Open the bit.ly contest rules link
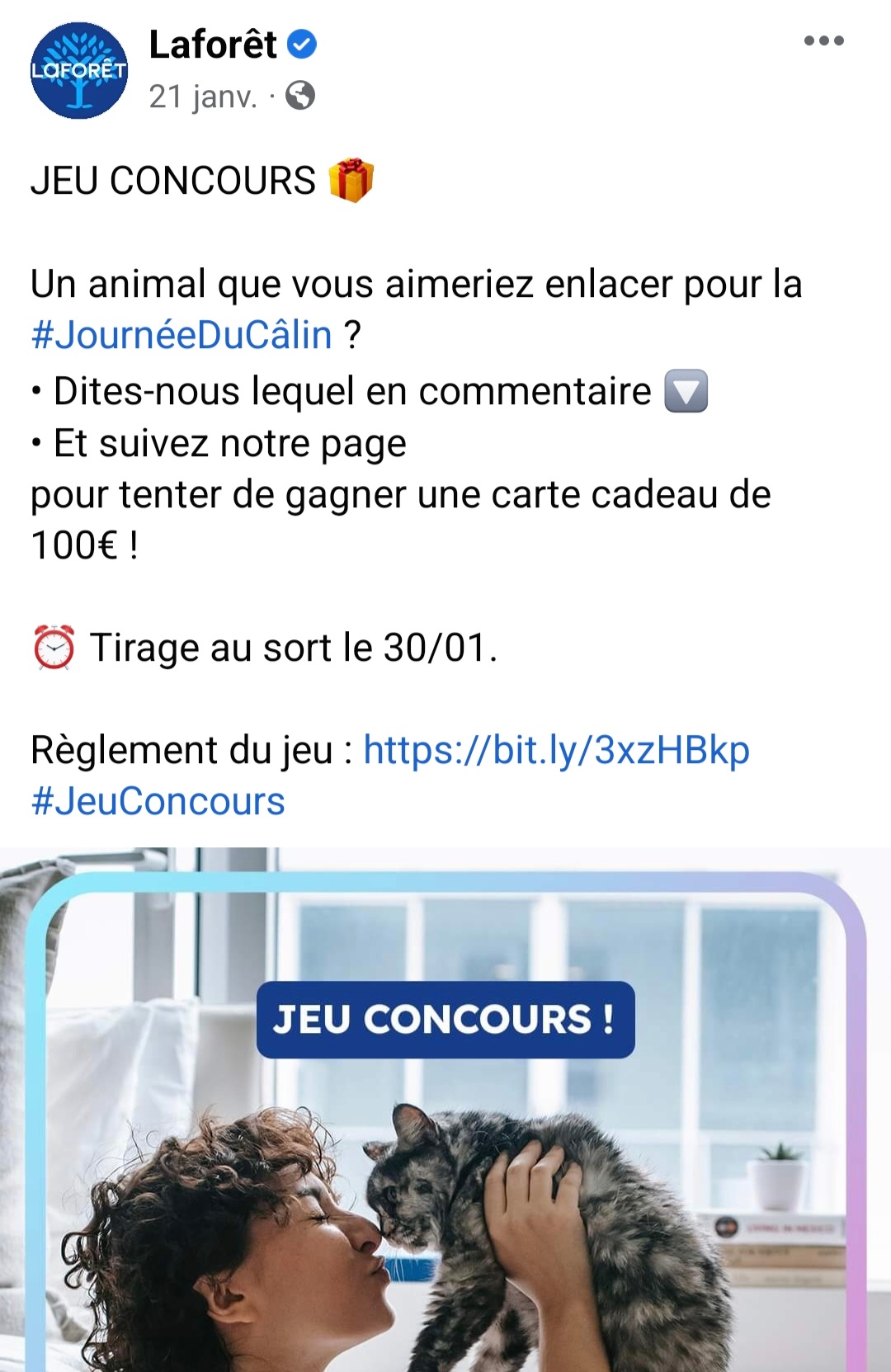The width and height of the screenshot is (891, 1372). coord(556,750)
